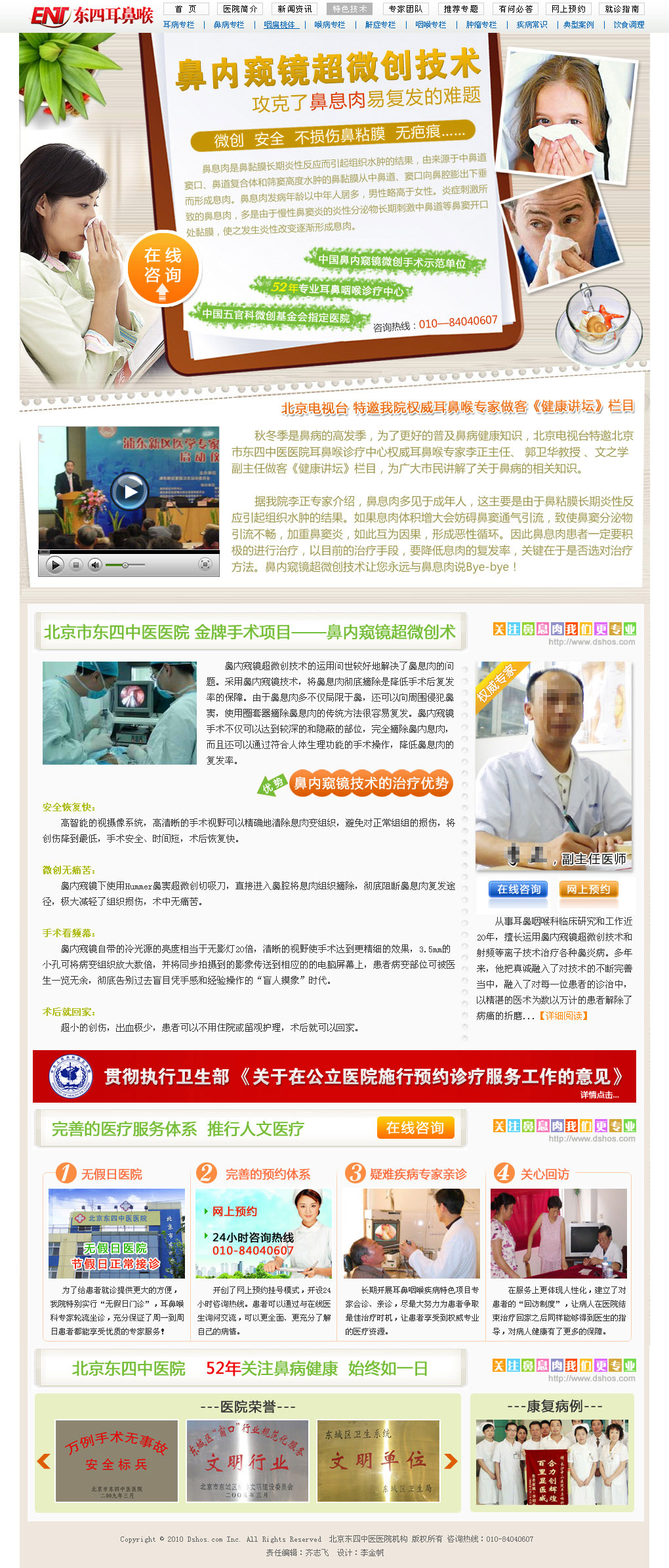Tap the blue 在线咨询 button under the doctor photo
Image resolution: width=669 pixels, height=1568 pixels.
(519, 889)
